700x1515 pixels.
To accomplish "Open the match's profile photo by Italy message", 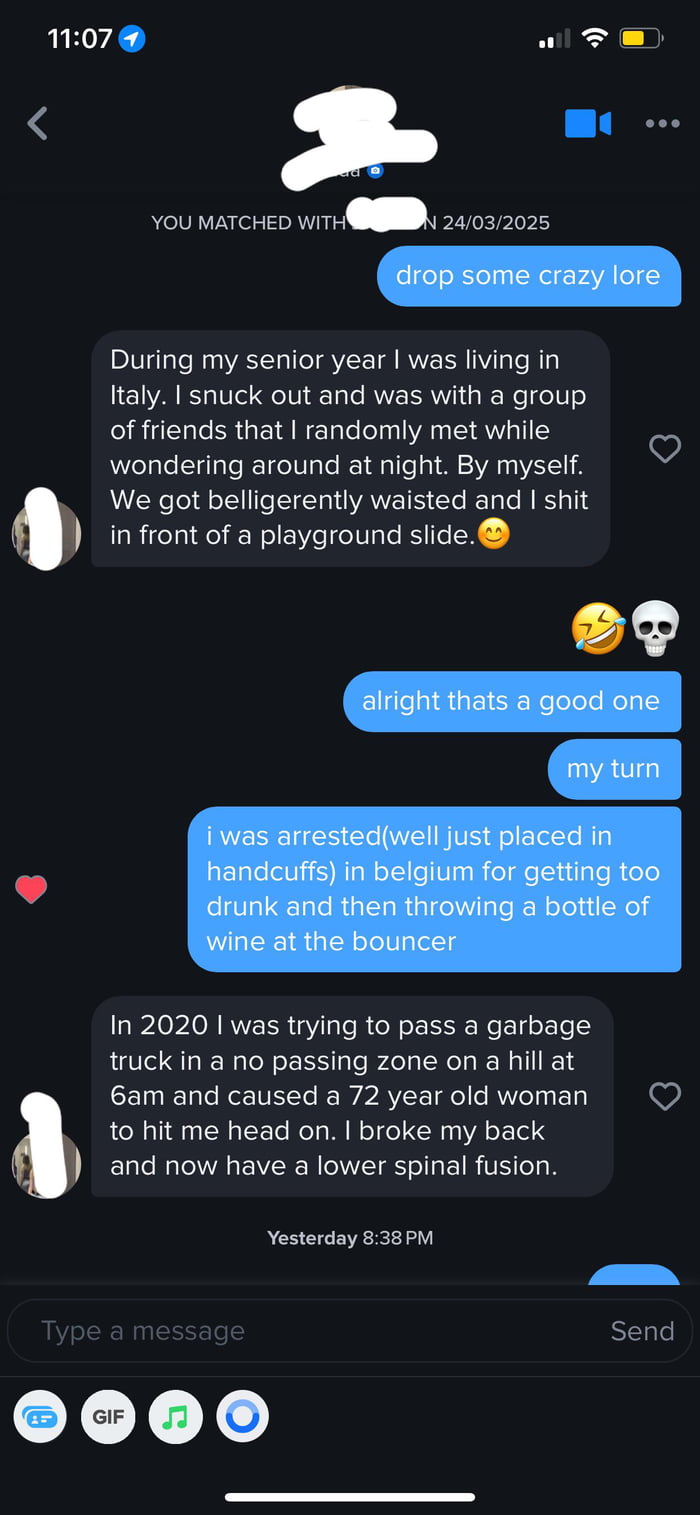I will [x=46, y=533].
